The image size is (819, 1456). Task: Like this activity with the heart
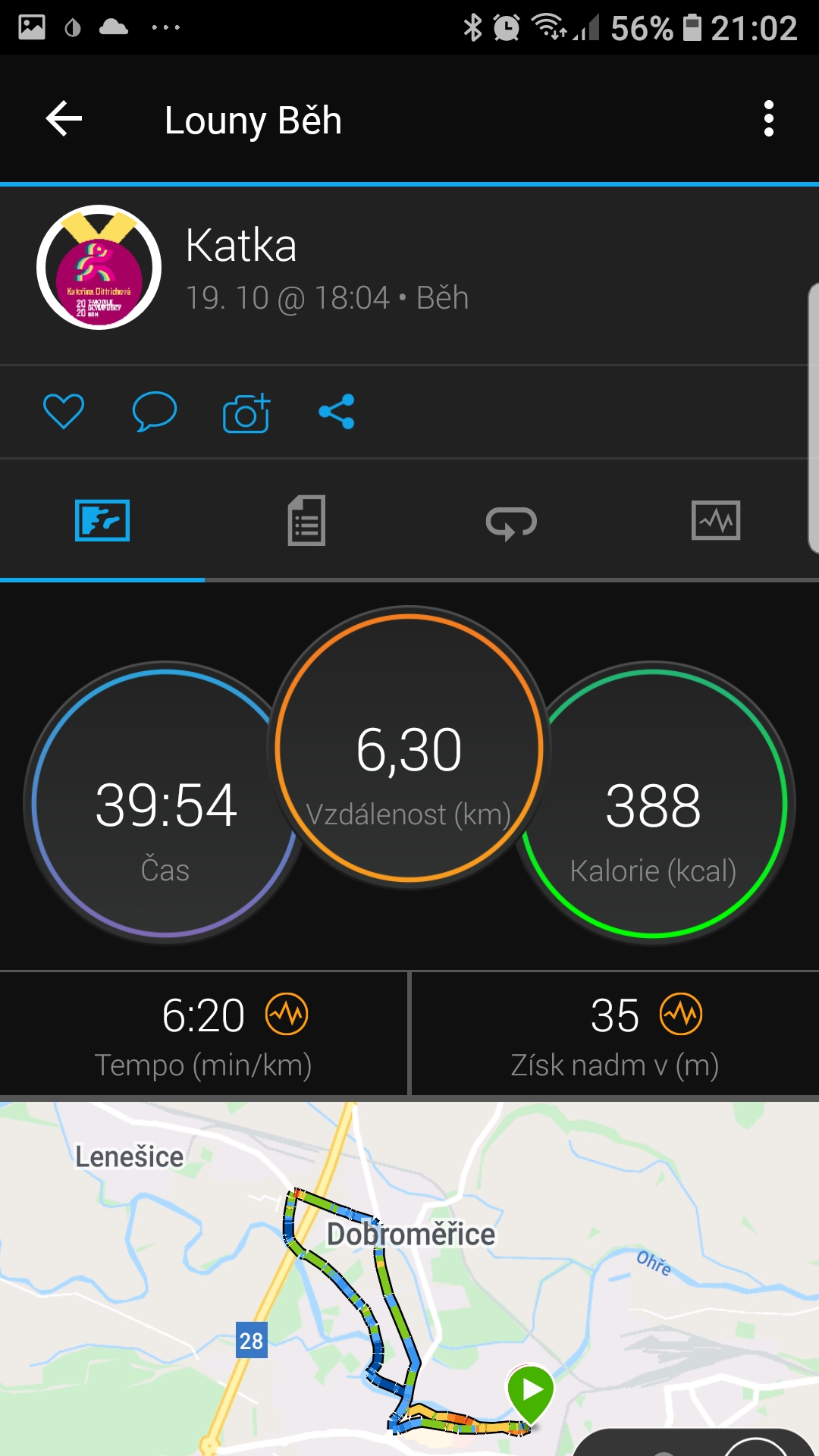pyautogui.click(x=64, y=412)
